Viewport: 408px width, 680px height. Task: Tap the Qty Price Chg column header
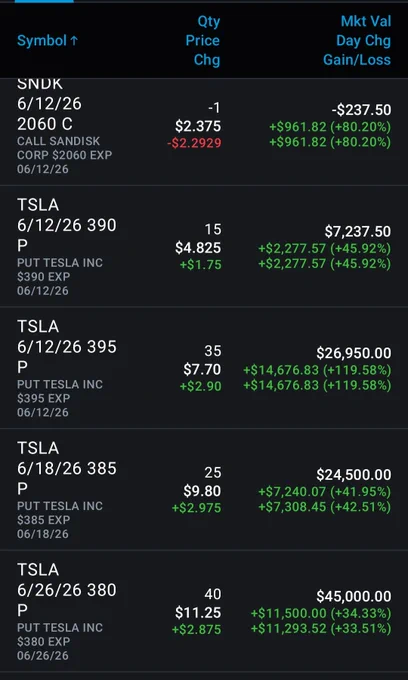pyautogui.click(x=202, y=40)
